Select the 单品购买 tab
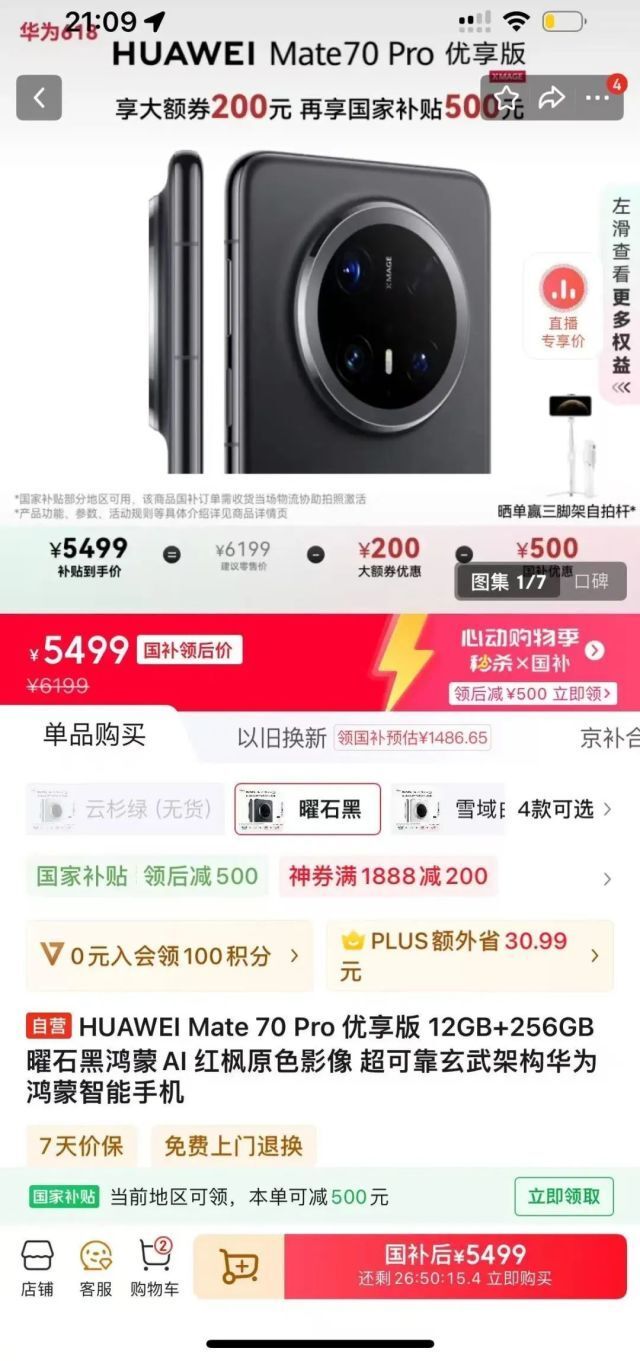 pyautogui.click(x=94, y=736)
